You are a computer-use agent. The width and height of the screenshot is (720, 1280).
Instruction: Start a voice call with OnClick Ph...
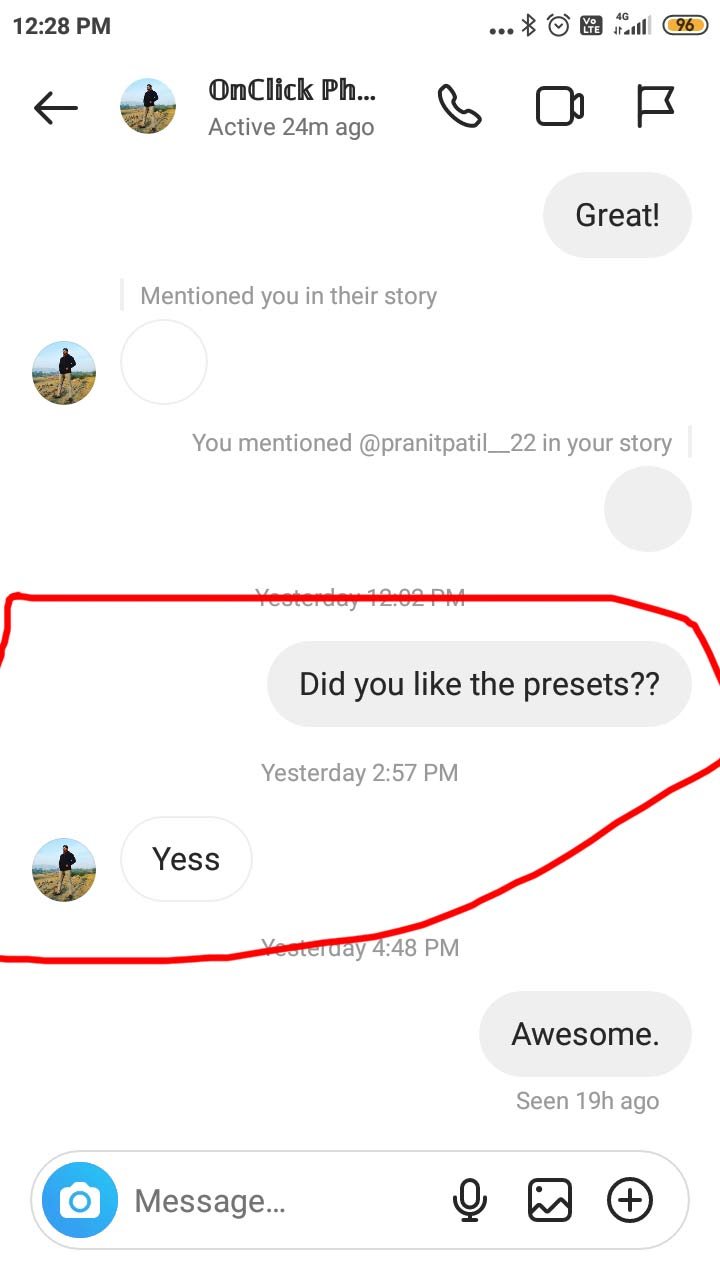(460, 107)
